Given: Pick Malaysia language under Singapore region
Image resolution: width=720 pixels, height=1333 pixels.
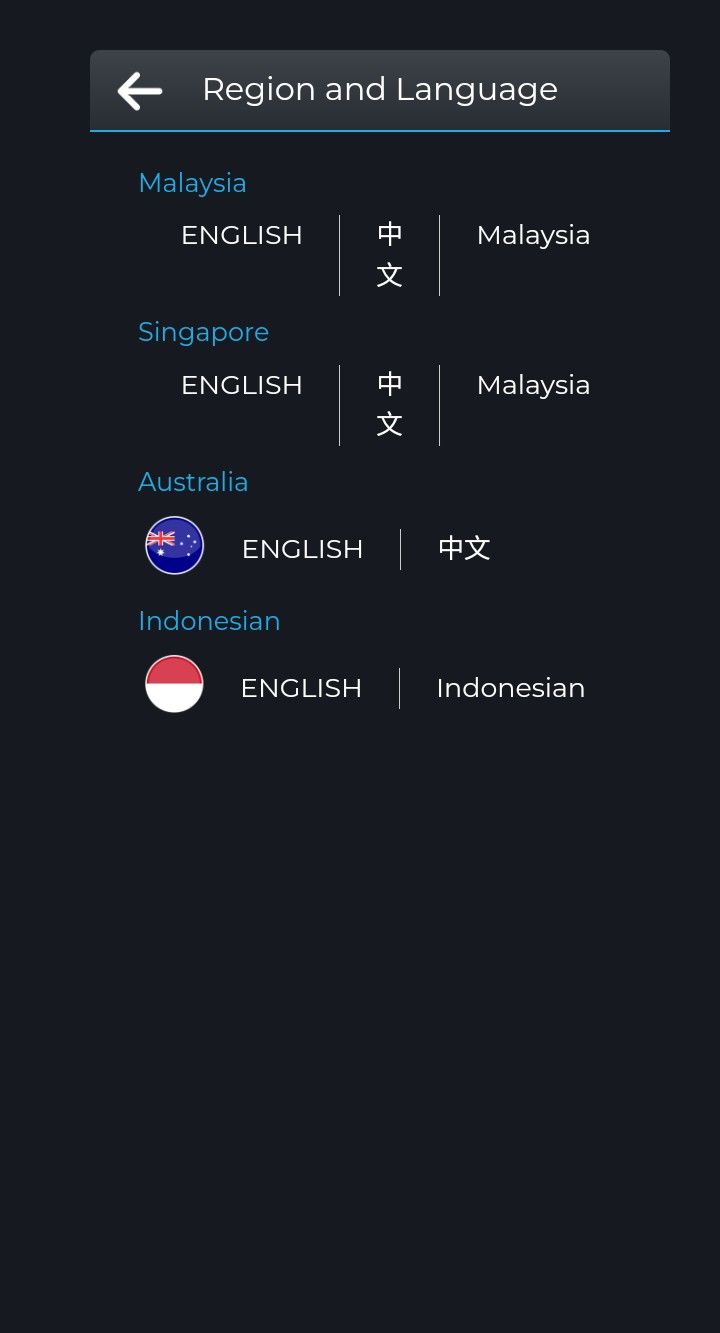Looking at the screenshot, I should click(533, 386).
